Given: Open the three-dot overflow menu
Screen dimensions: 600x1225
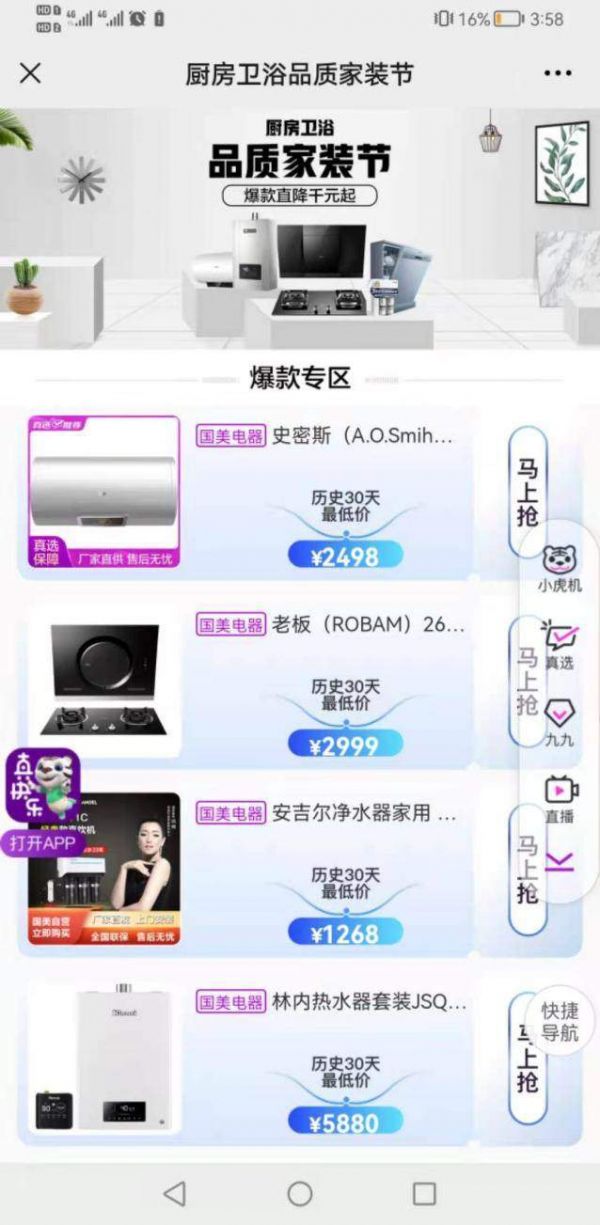Looking at the screenshot, I should click(x=557, y=73).
